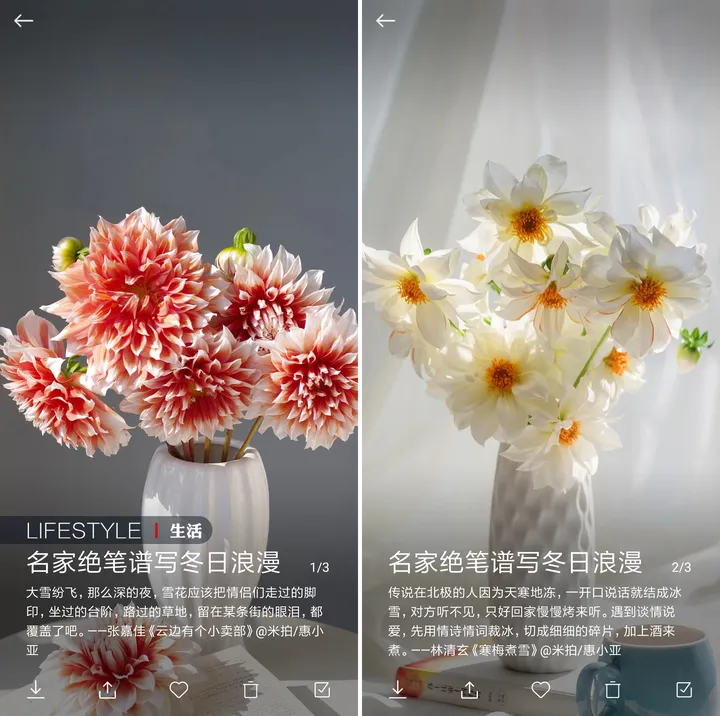Go back from the white flowers 2/3 wallpaper
Viewport: 720px width, 716px height.
tap(386, 21)
